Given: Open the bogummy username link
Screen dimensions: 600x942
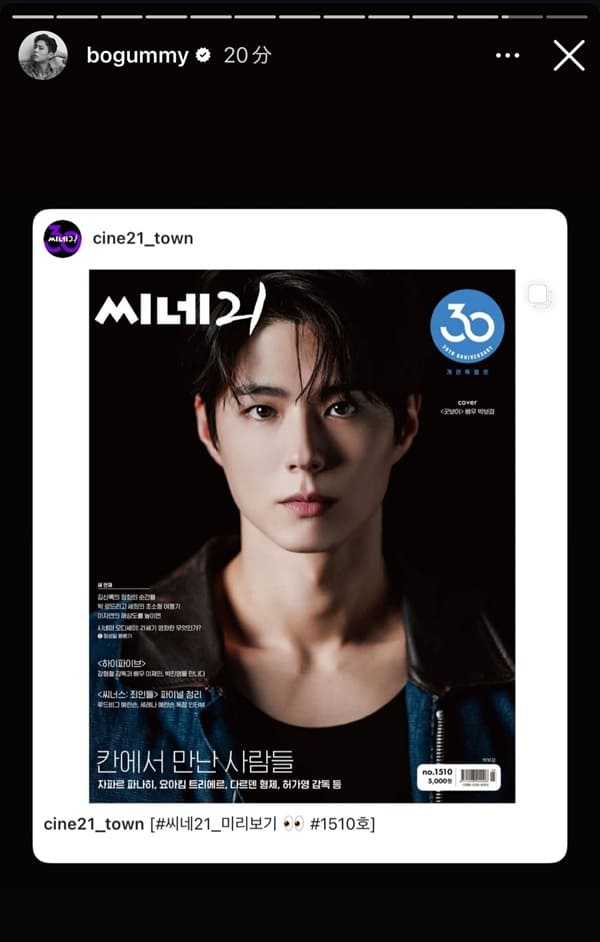Looking at the screenshot, I should coord(138,56).
